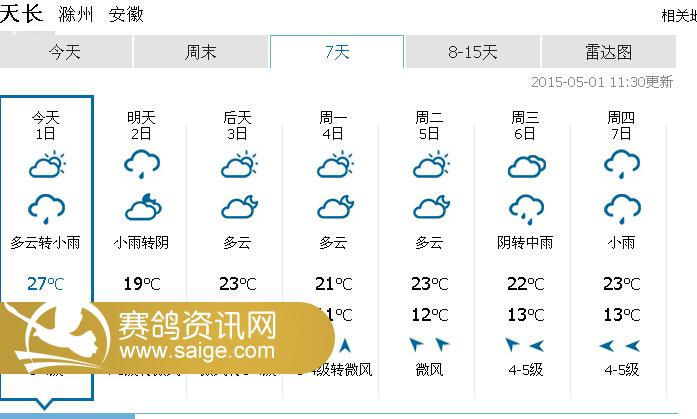Open the 雷达图 tab

pyautogui.click(x=608, y=52)
